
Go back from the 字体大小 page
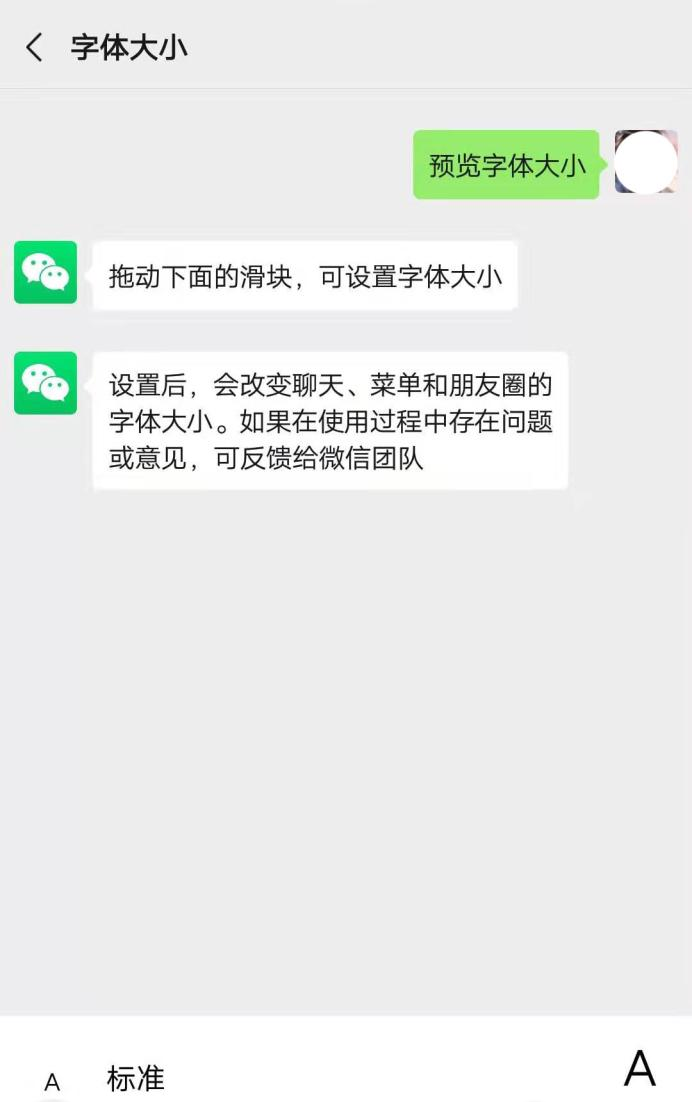[35, 47]
